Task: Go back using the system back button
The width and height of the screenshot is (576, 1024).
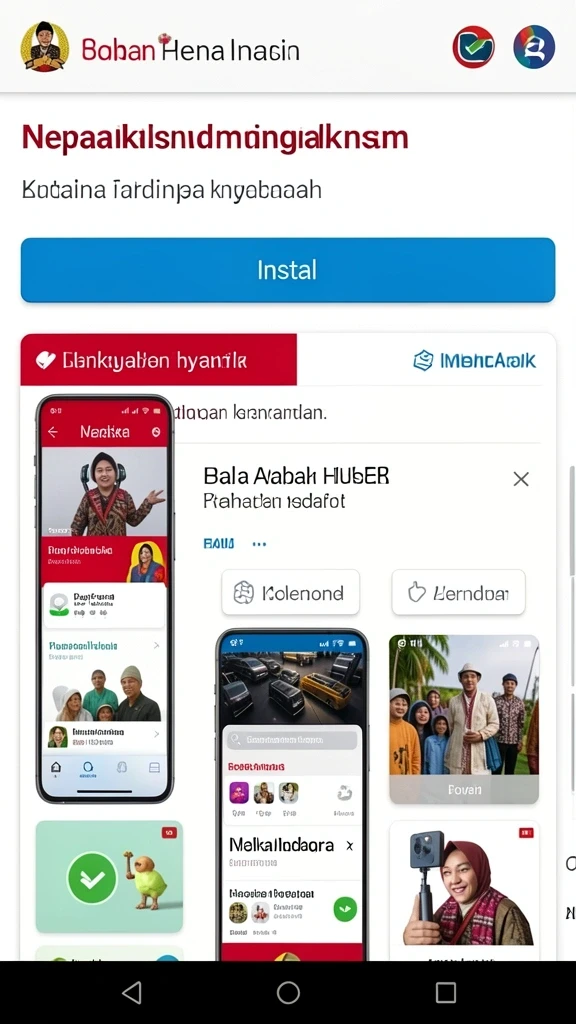Action: pos(131,993)
